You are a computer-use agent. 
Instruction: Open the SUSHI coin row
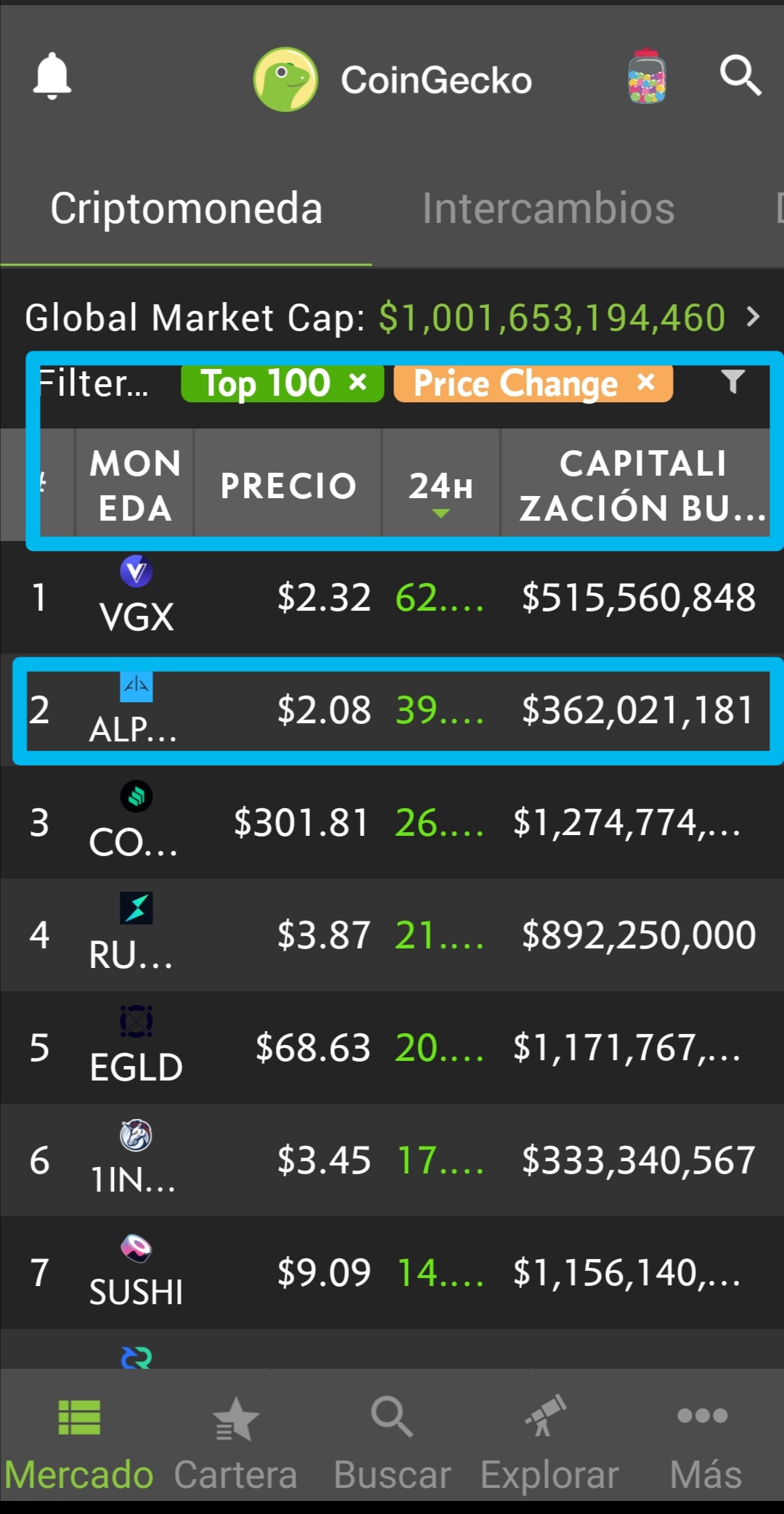pos(392,1273)
